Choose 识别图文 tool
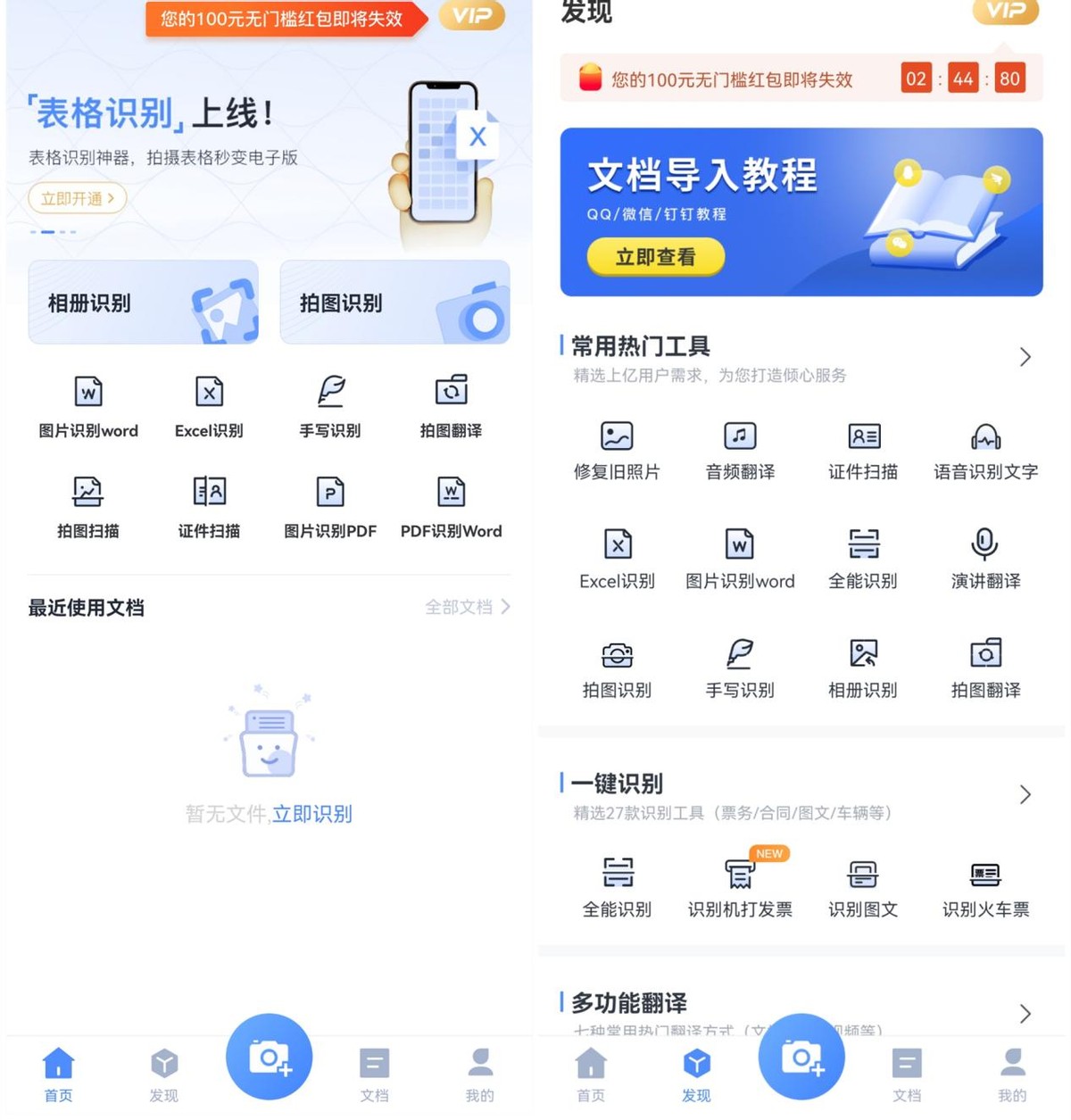 pos(862,888)
